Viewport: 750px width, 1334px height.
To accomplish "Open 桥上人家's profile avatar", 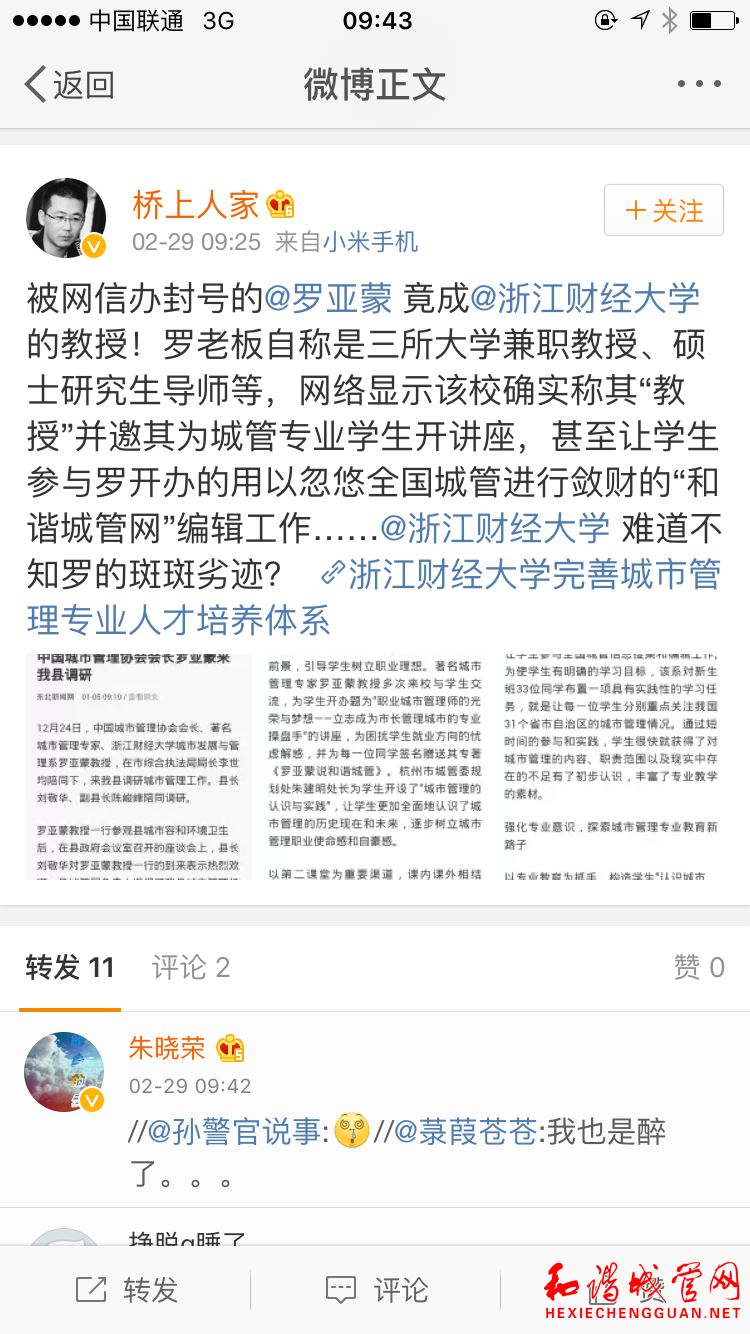I will (65, 218).
